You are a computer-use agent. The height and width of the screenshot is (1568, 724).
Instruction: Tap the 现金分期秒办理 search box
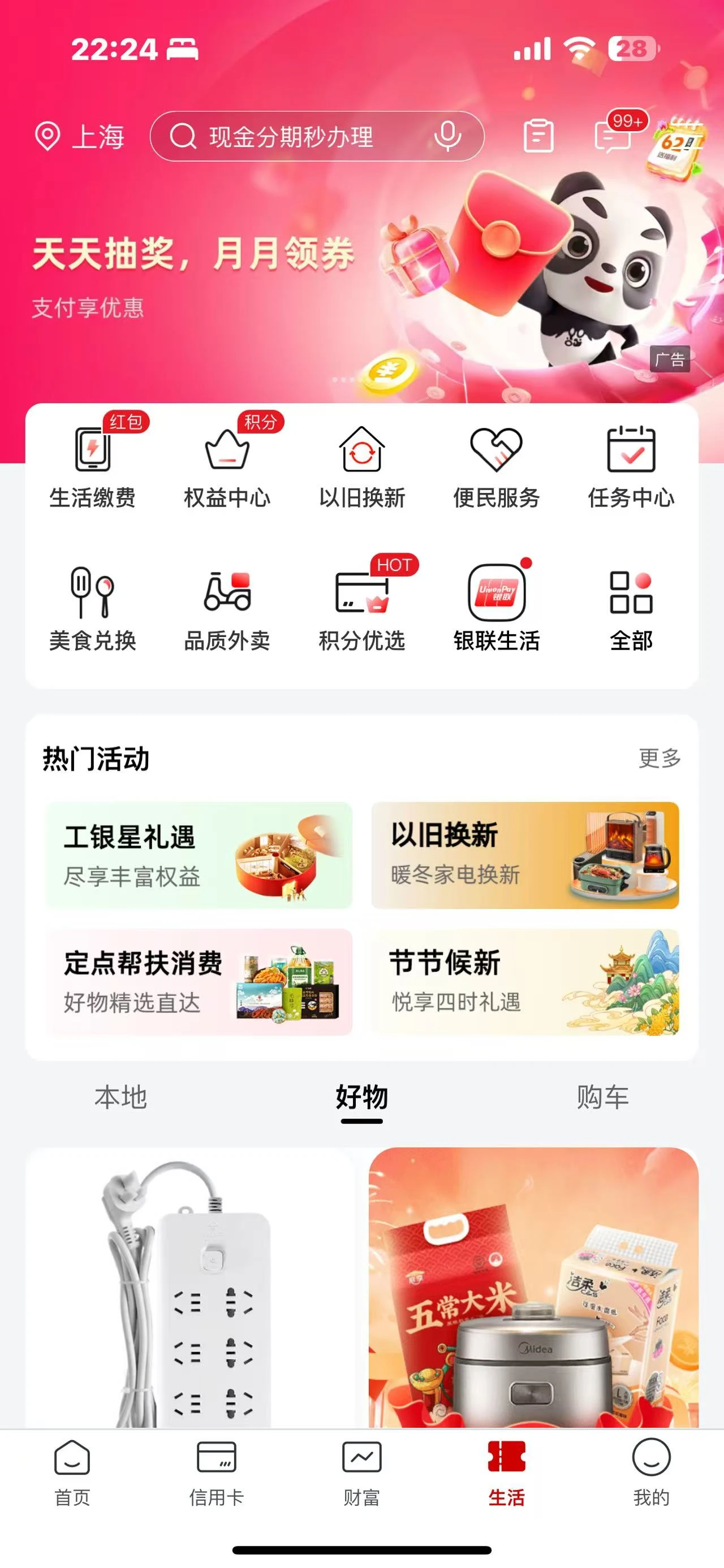[291, 136]
